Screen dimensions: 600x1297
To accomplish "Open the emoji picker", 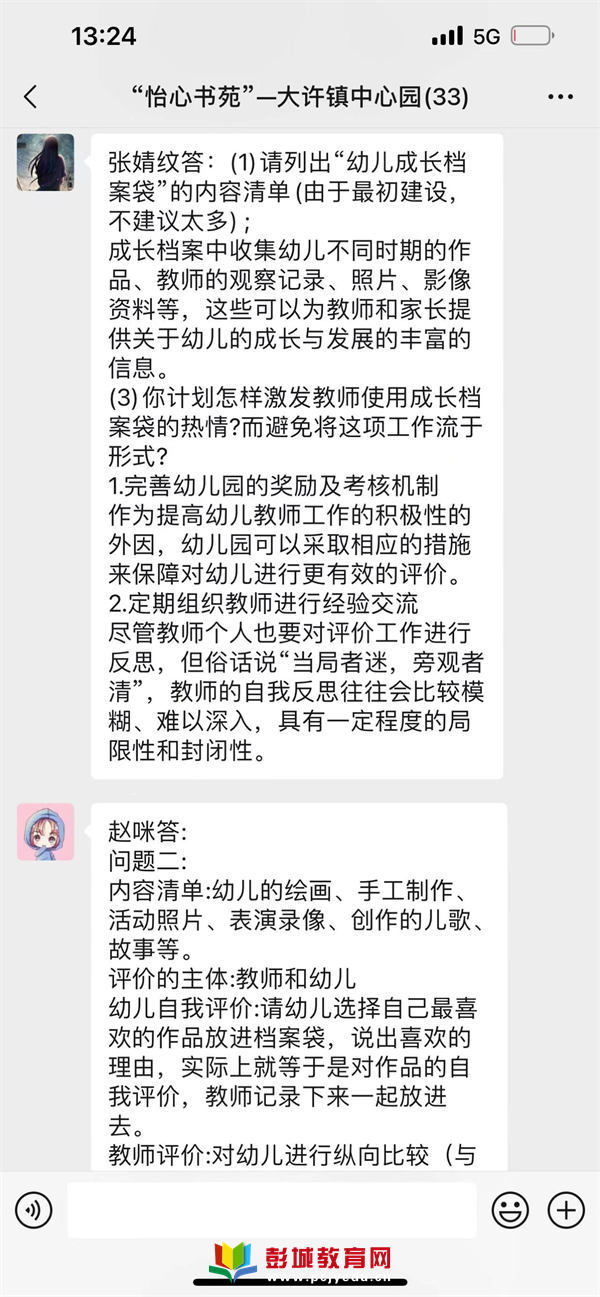I will 510,1211.
